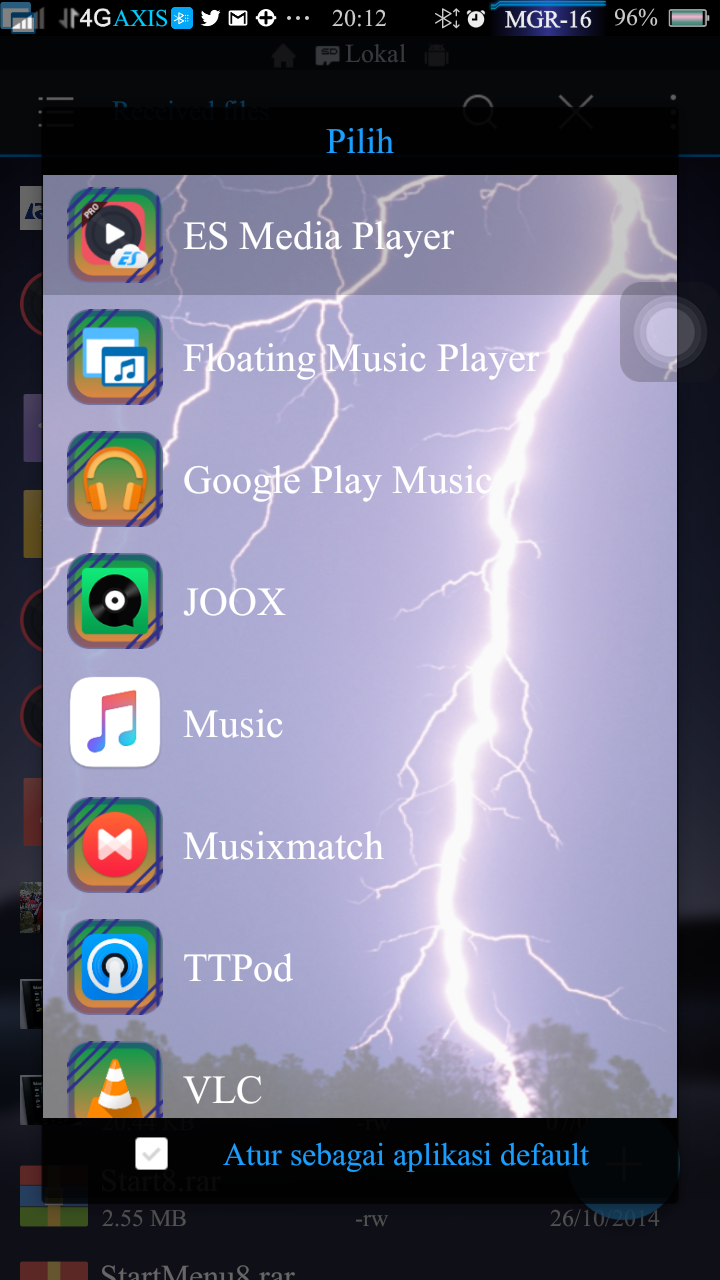Select the Floating Music Player icon
Screen dimensions: 720x1280
pyautogui.click(x=114, y=357)
